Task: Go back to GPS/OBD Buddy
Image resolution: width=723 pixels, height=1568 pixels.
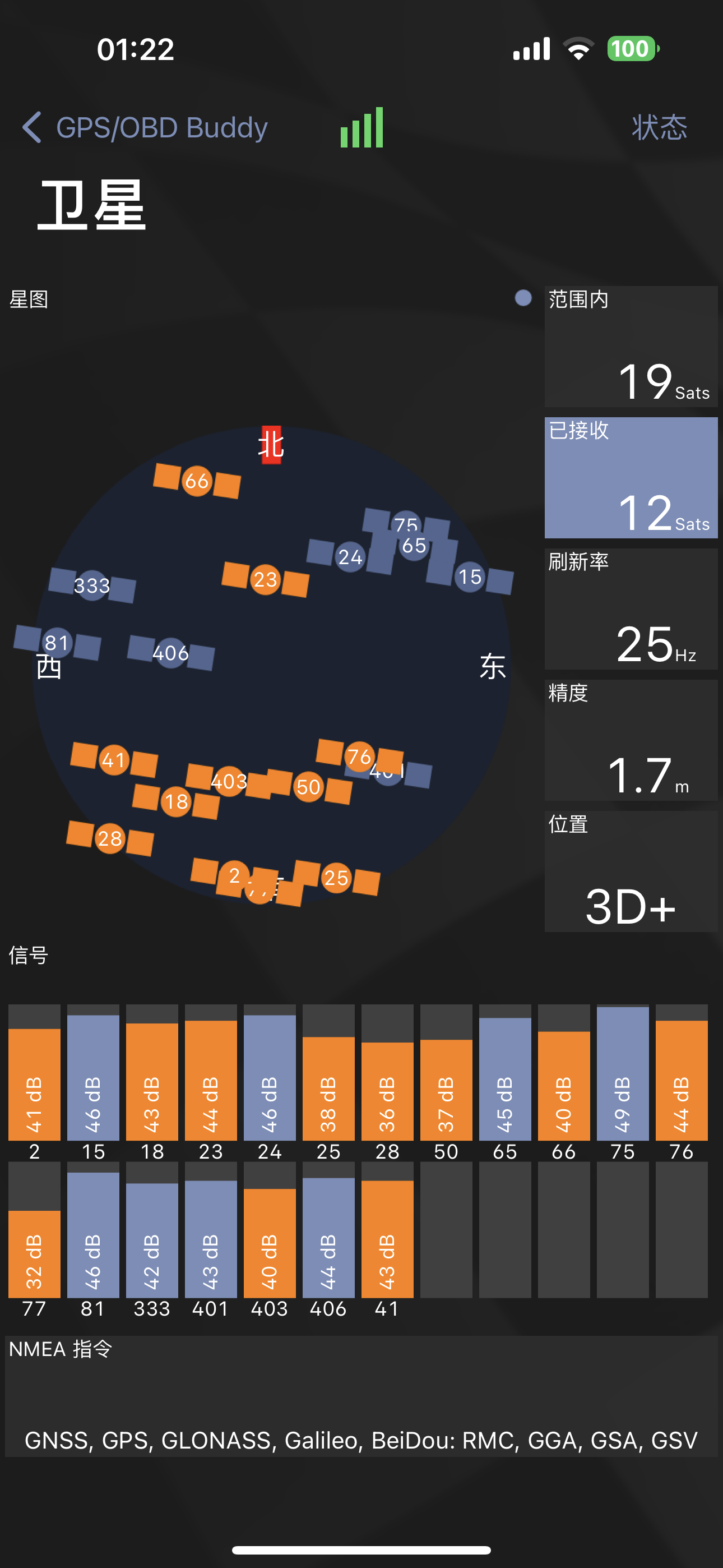Action: [145, 128]
